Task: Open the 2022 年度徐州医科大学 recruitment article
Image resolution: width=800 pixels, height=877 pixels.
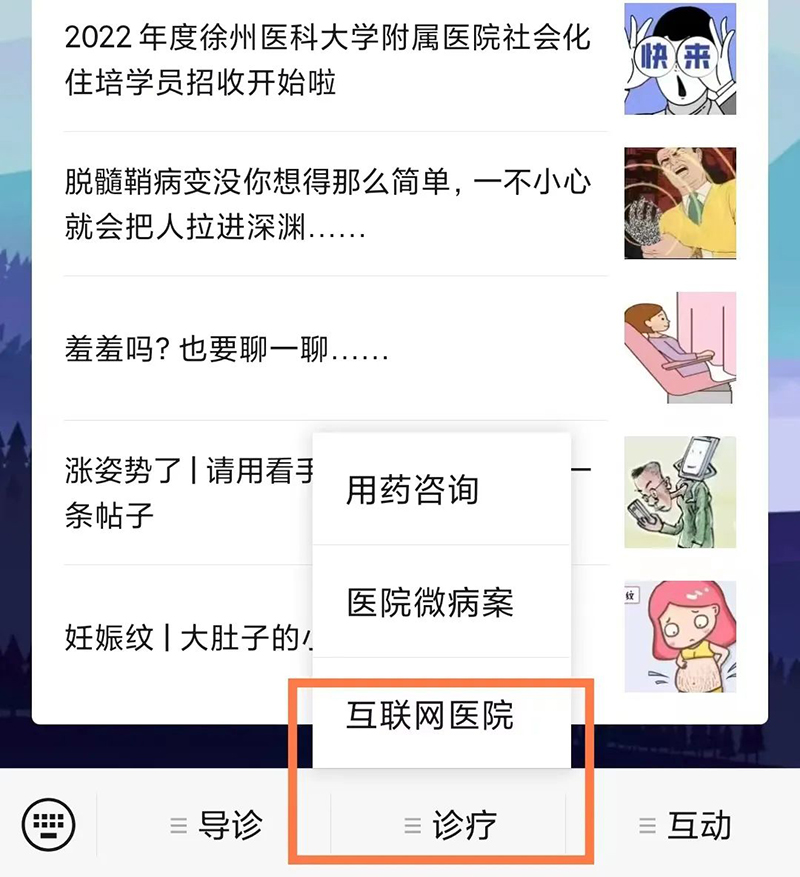Action: [x=328, y=60]
